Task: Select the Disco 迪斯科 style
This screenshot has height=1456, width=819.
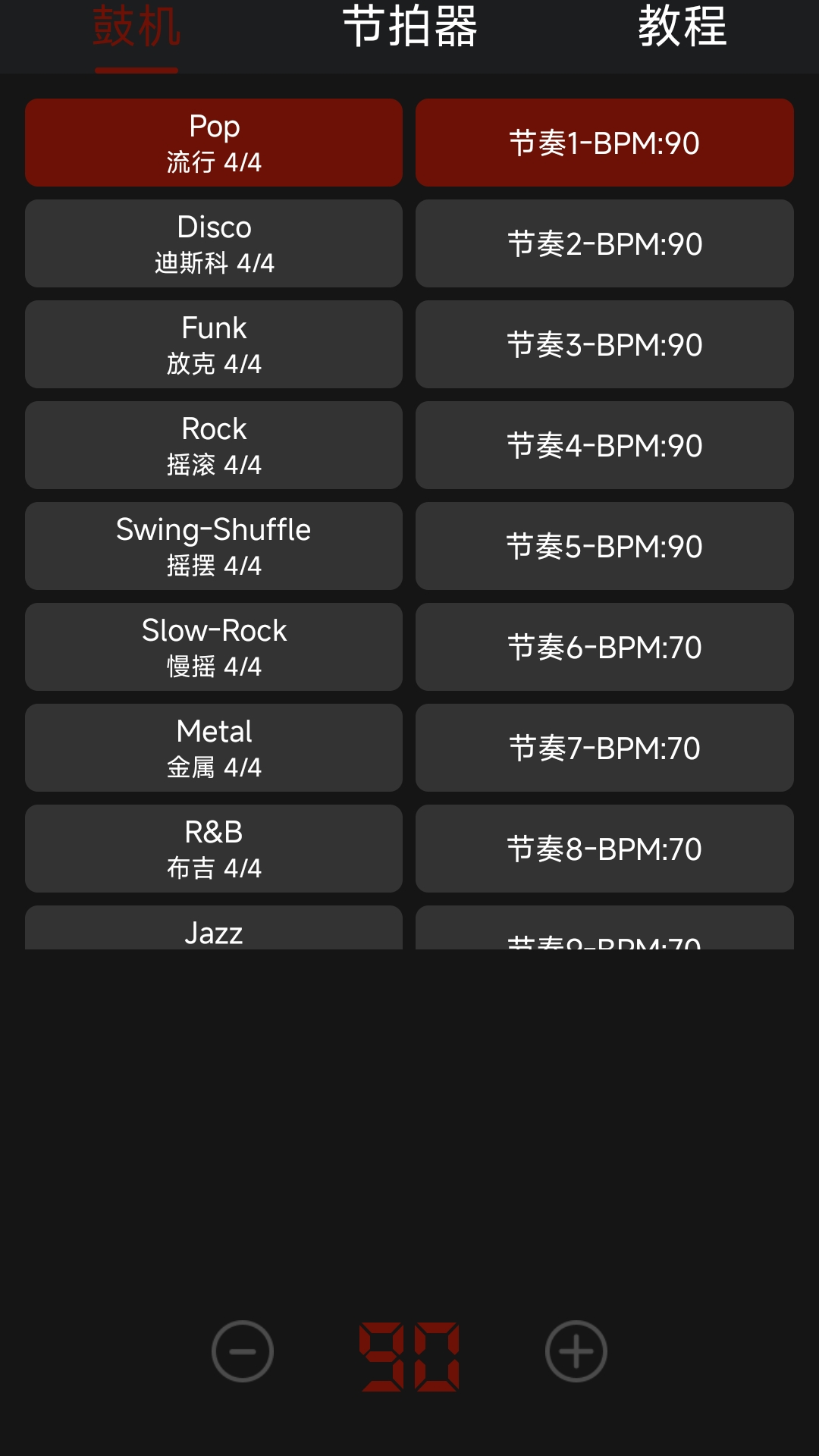Action: click(x=214, y=243)
